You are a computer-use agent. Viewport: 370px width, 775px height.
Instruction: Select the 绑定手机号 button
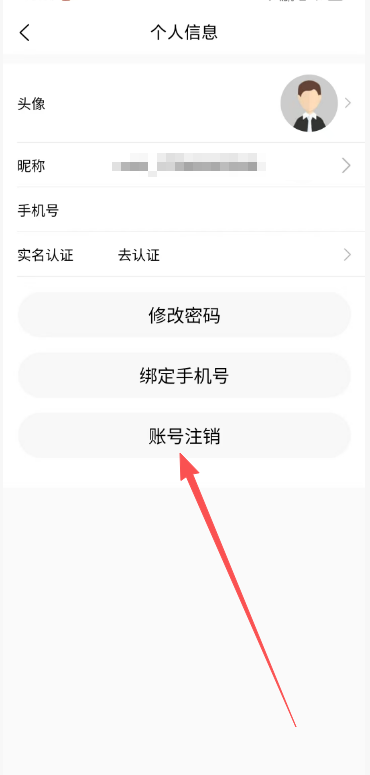(184, 376)
